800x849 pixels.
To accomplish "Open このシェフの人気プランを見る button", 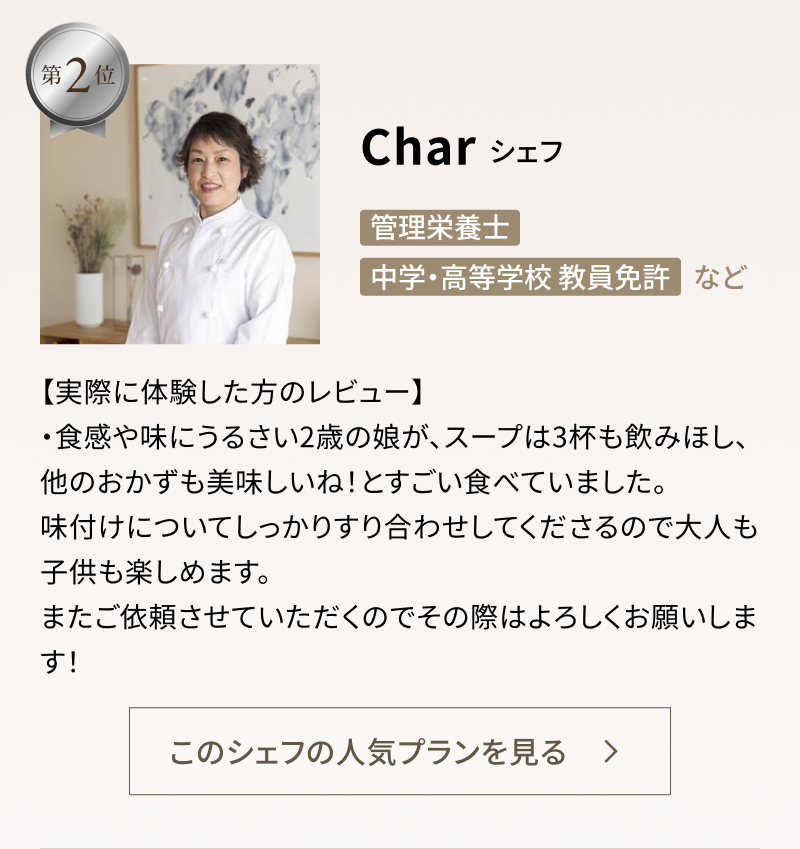I will 399,751.
